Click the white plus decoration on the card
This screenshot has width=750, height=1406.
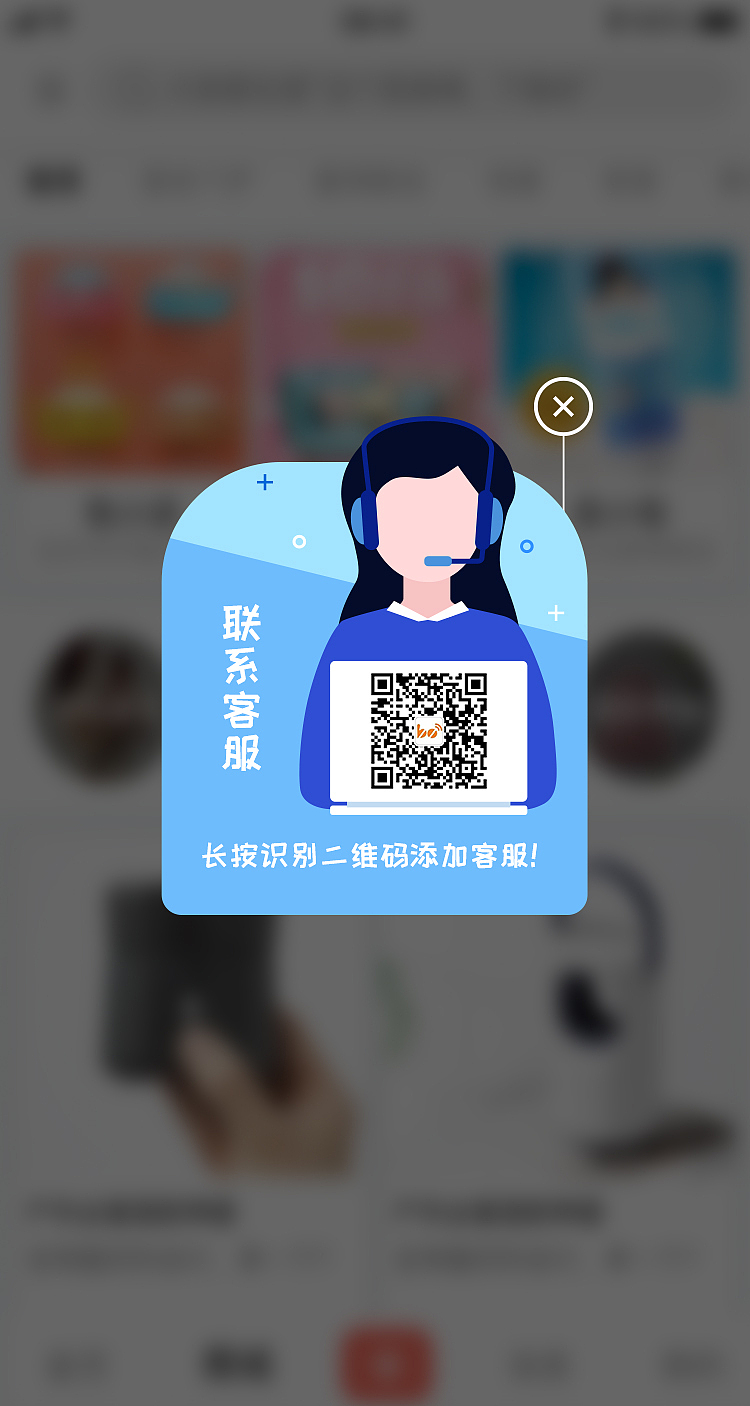click(554, 613)
